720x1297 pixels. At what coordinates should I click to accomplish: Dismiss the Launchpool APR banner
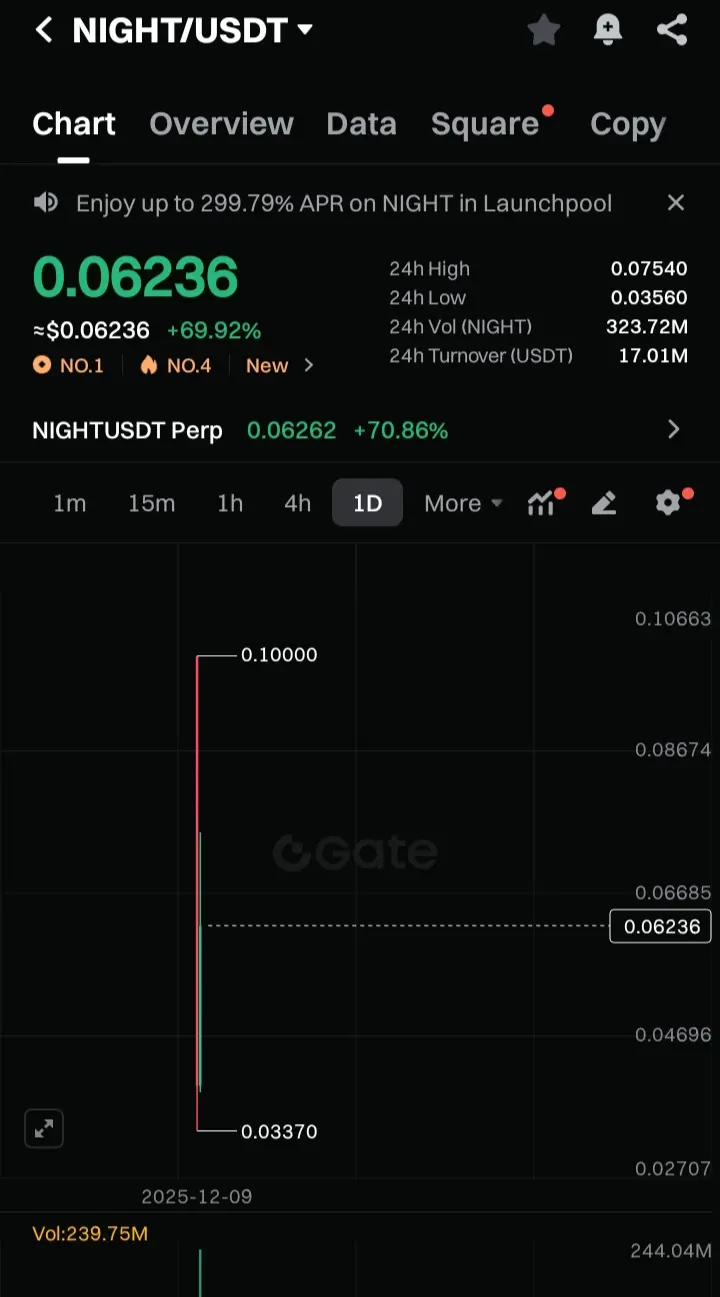[676, 203]
